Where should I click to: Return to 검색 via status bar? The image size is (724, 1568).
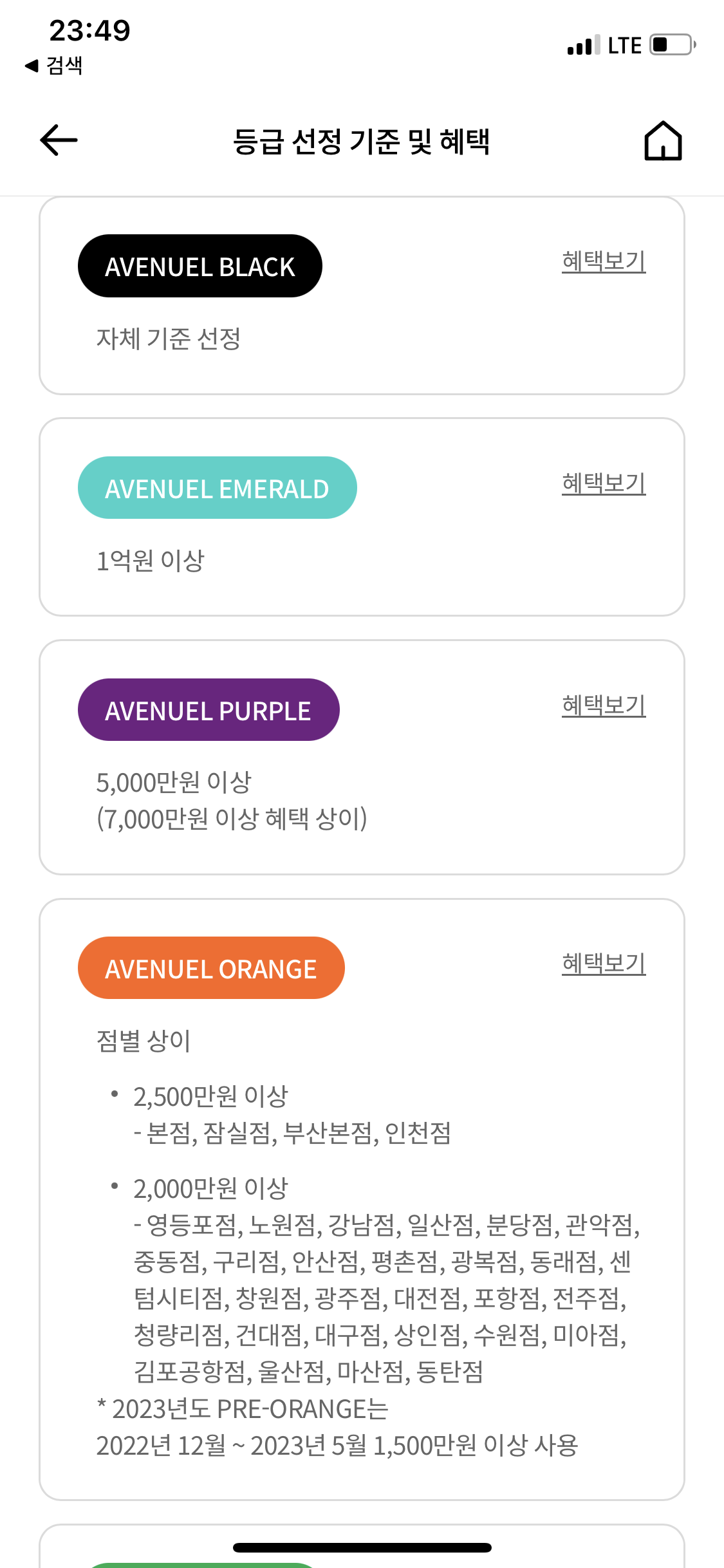(x=54, y=65)
